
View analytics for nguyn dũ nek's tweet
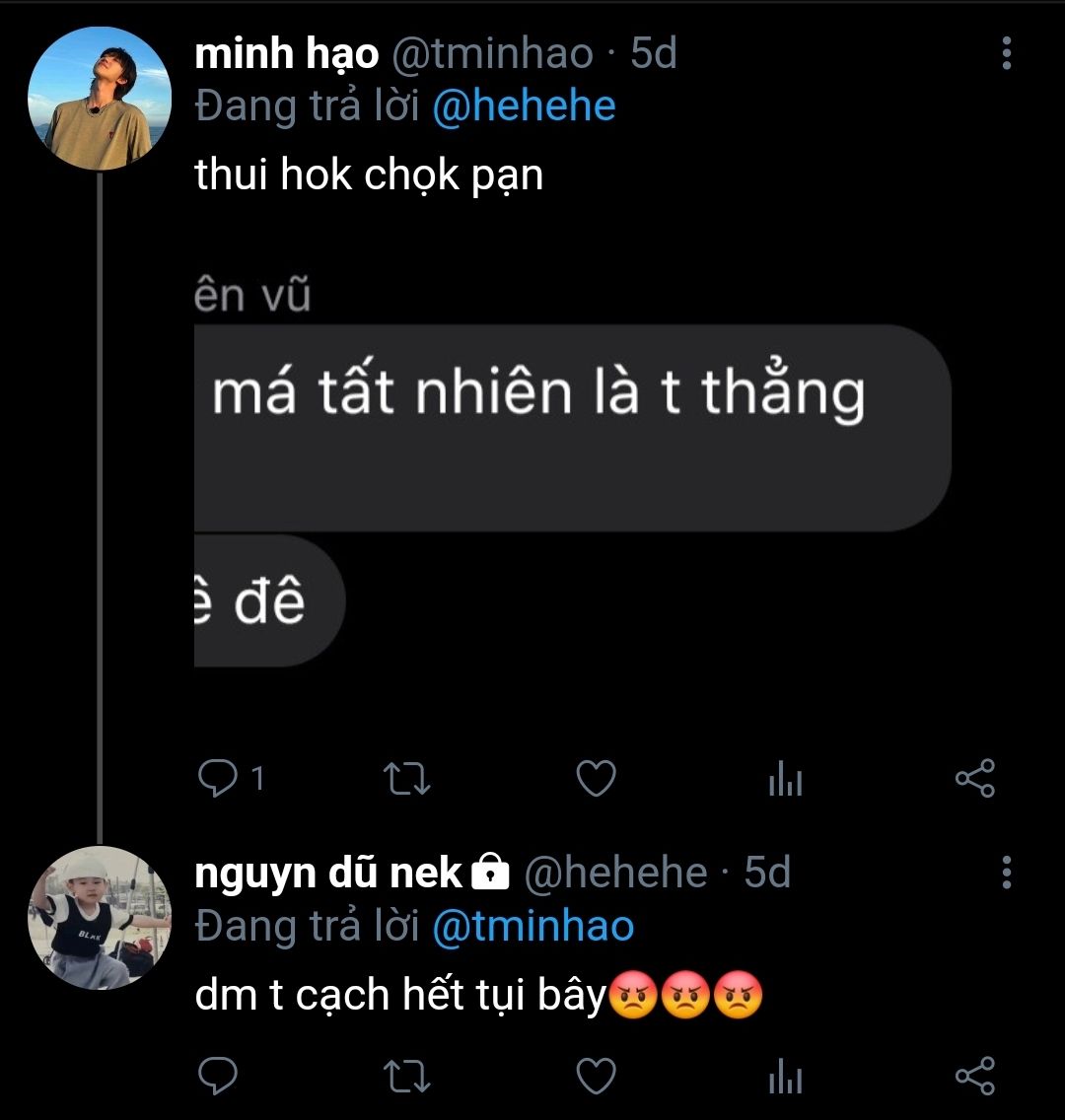pos(785,1078)
